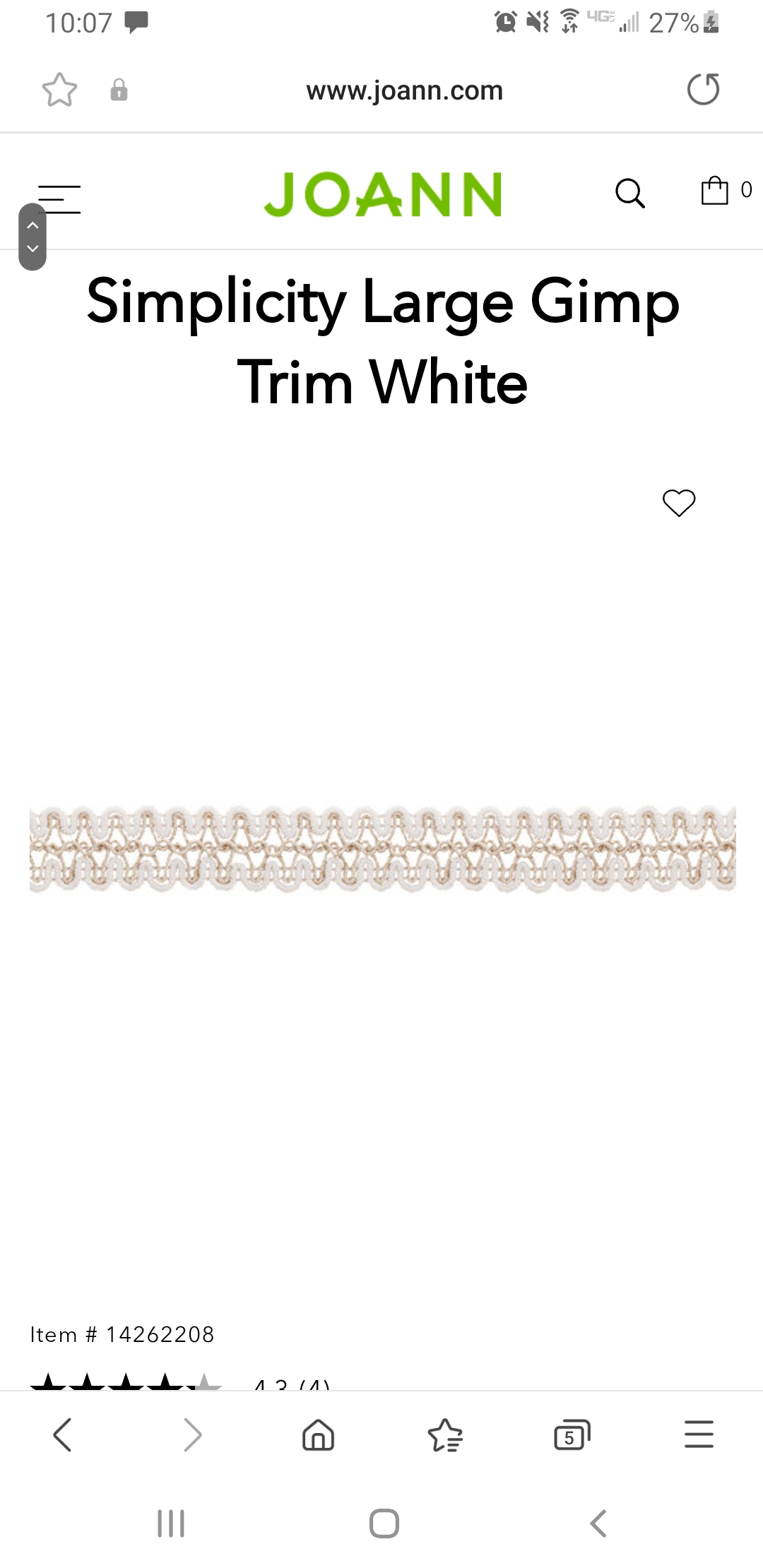Open the gimp trim product image
The image size is (763, 1568).
pos(382,848)
